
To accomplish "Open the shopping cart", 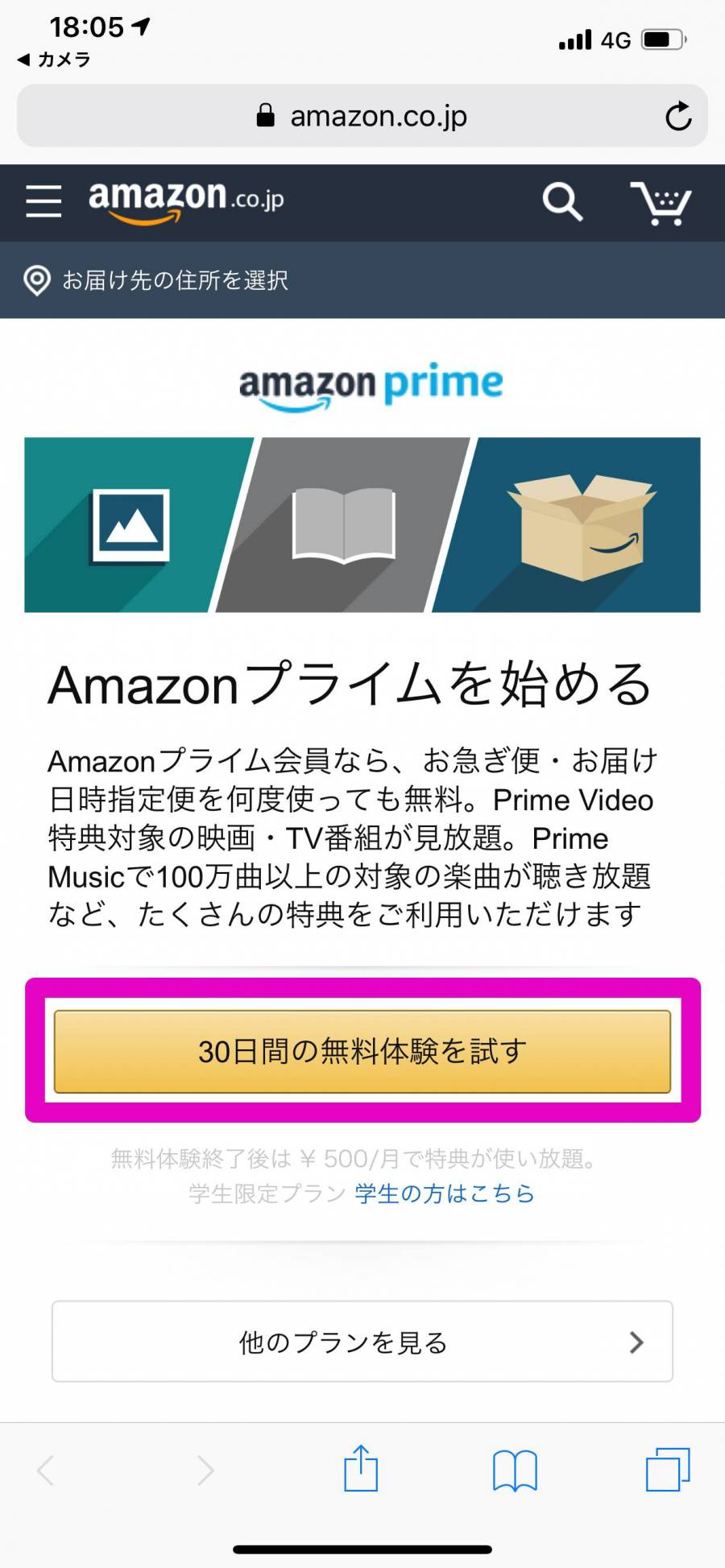I will (x=661, y=203).
